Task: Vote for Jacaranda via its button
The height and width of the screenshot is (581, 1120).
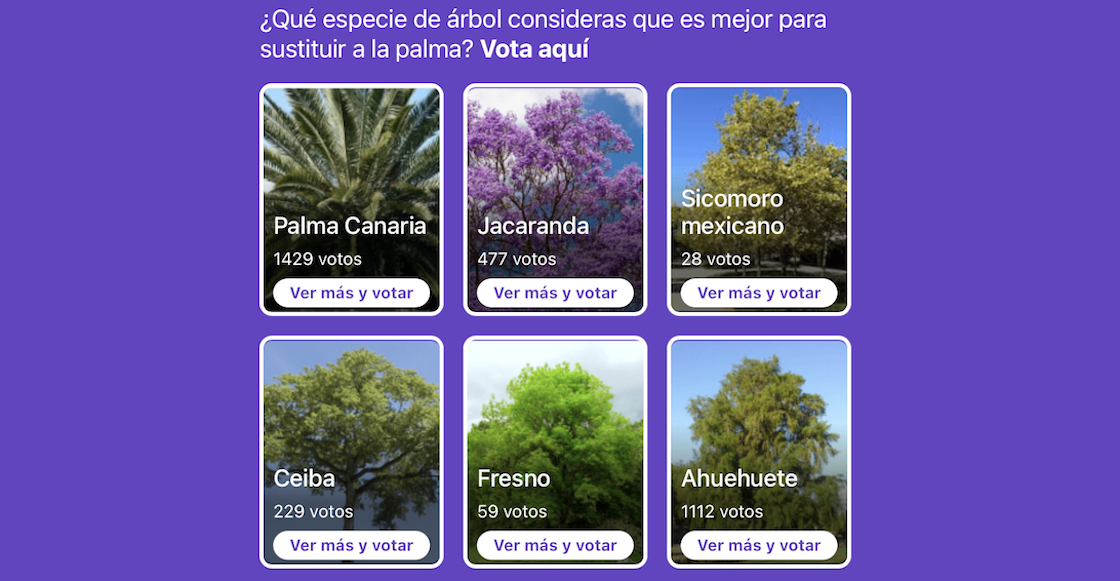Action: pos(555,293)
